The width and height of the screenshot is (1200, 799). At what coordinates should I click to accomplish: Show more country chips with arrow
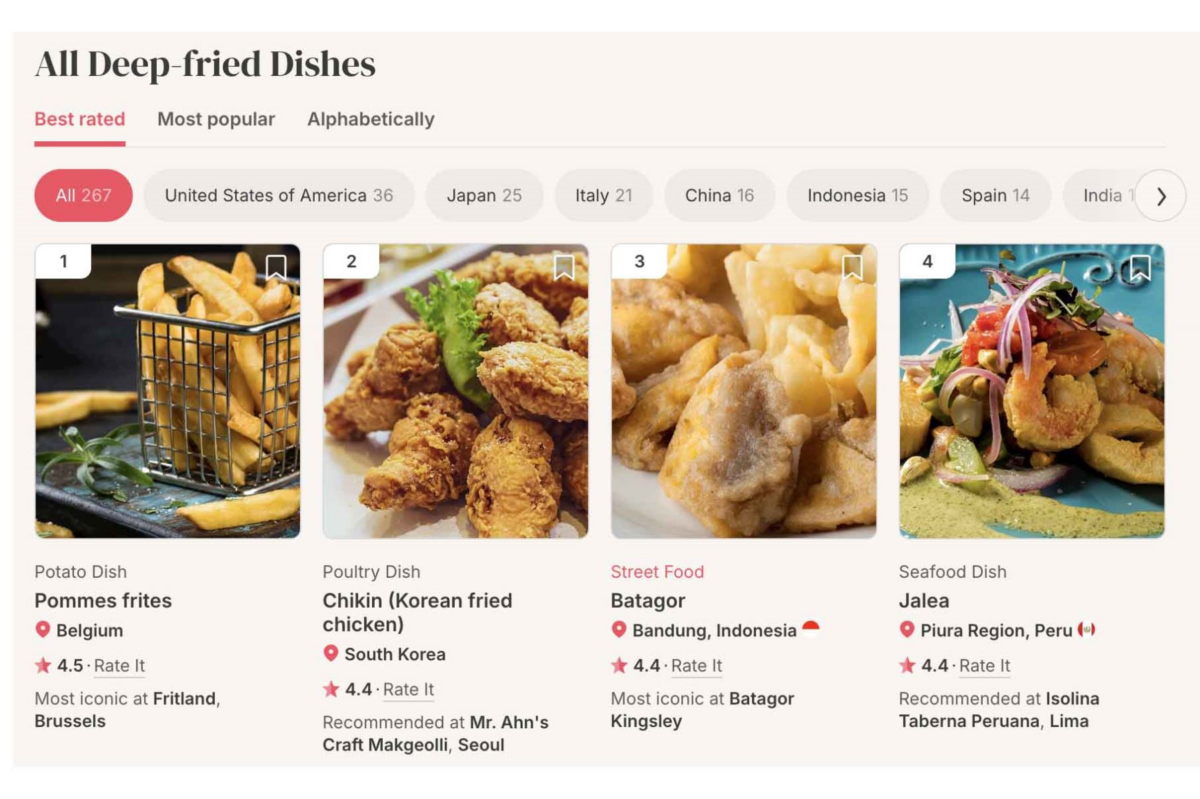click(x=1161, y=196)
